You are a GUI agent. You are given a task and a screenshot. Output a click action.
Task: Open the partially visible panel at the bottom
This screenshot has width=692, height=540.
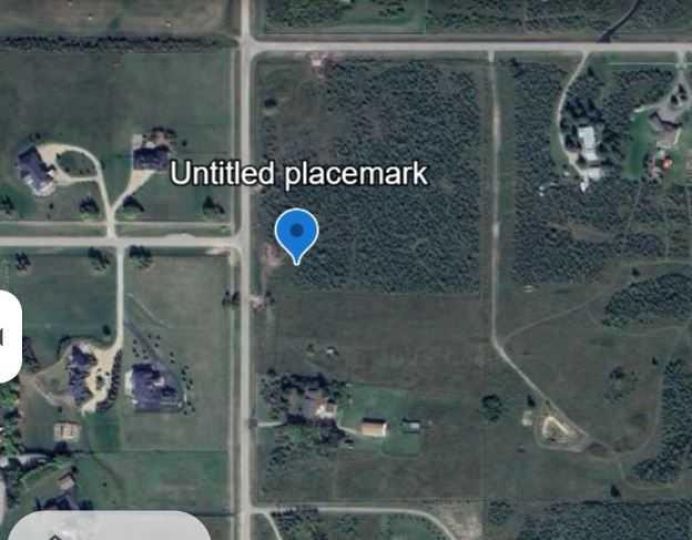110,527
